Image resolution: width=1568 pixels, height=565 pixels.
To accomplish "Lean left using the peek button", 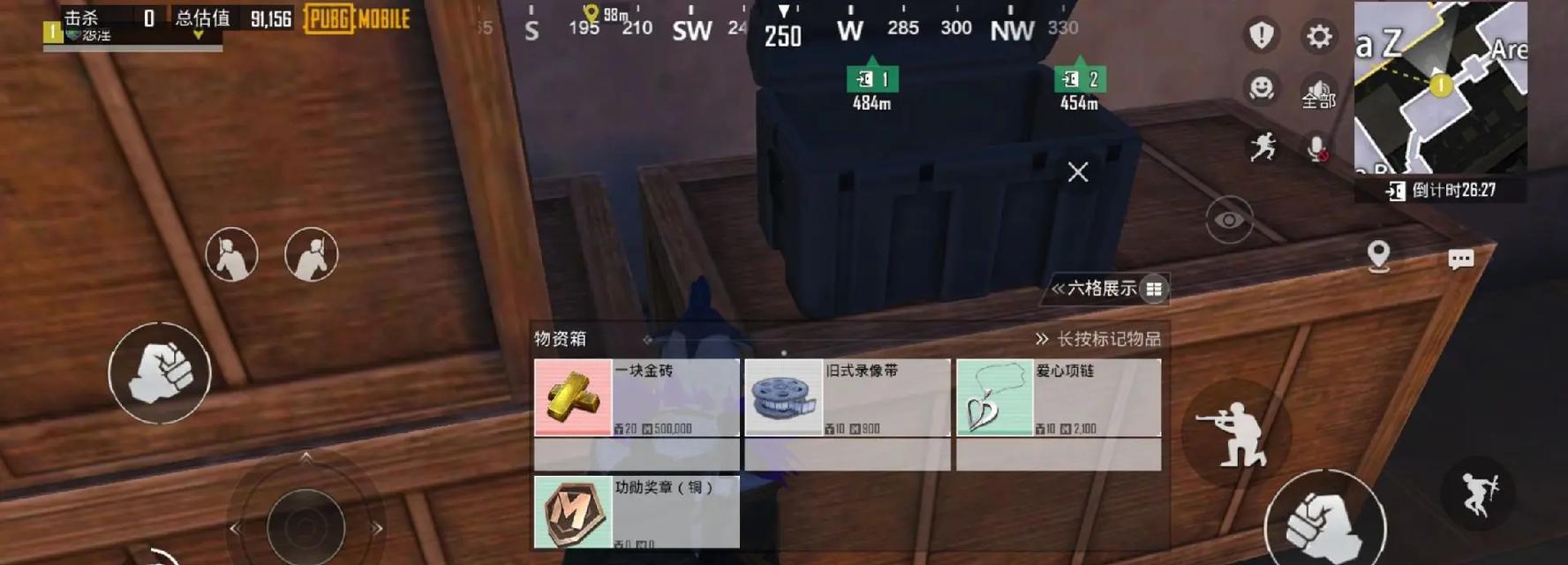I will pyautogui.click(x=231, y=255).
